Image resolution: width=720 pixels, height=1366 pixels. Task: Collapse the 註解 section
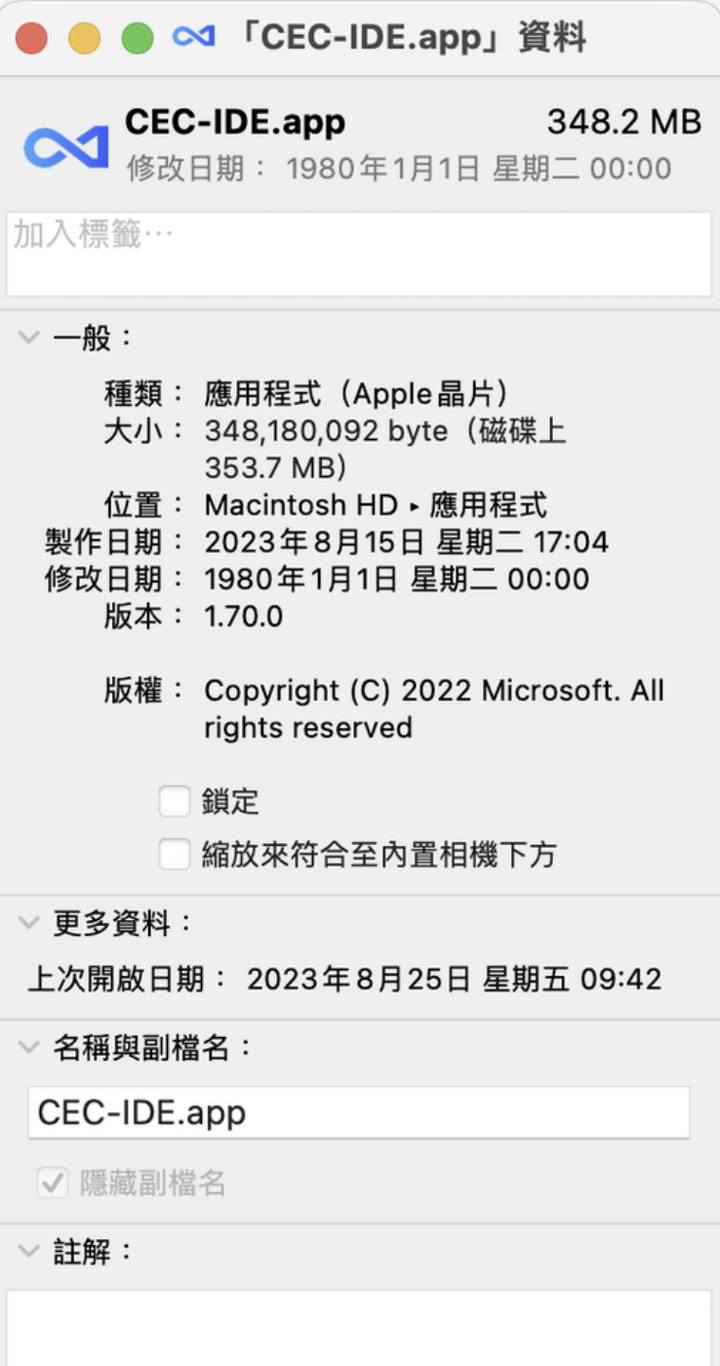click(x=28, y=1250)
